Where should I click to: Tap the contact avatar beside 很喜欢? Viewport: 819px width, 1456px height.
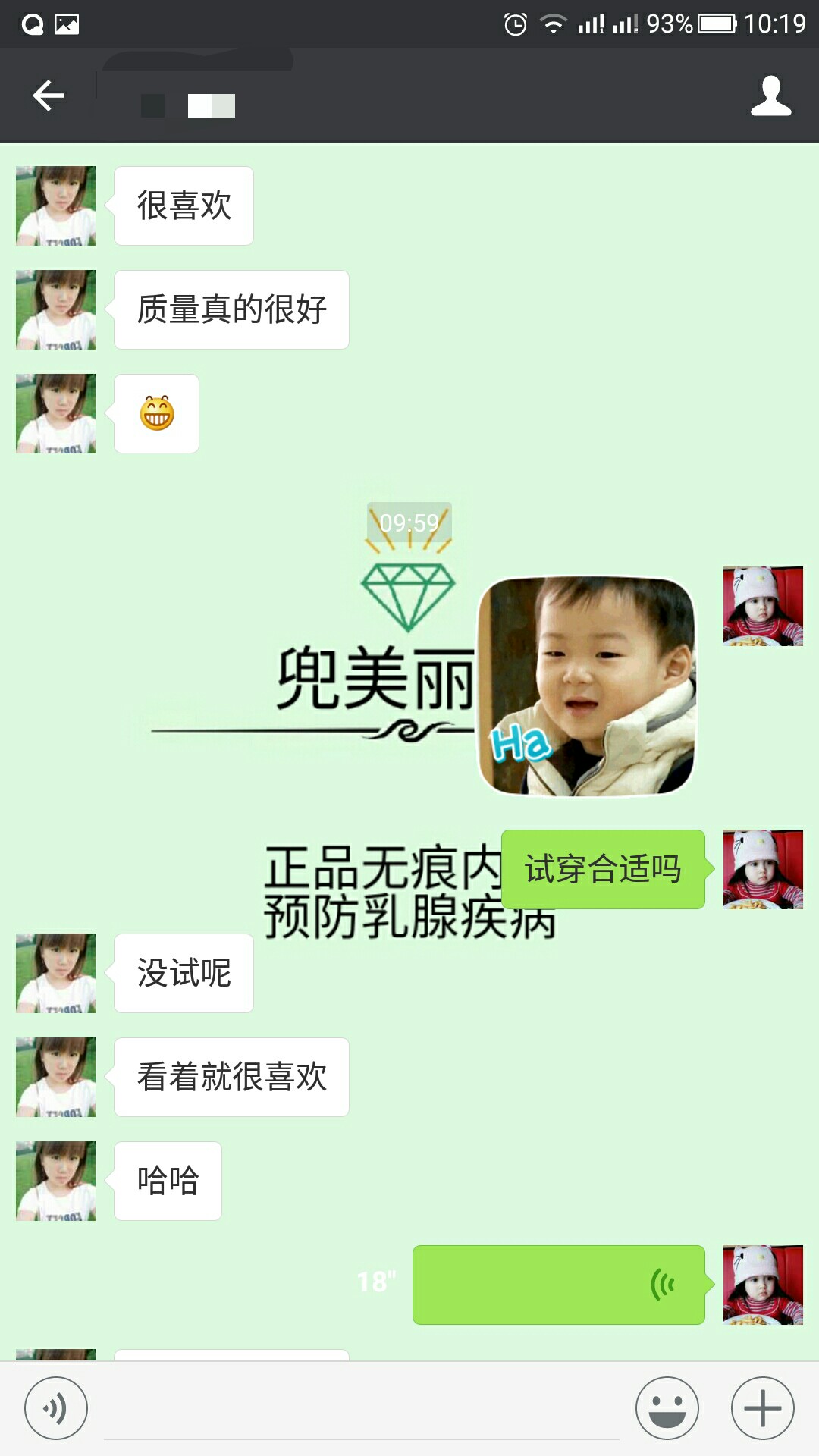[56, 206]
